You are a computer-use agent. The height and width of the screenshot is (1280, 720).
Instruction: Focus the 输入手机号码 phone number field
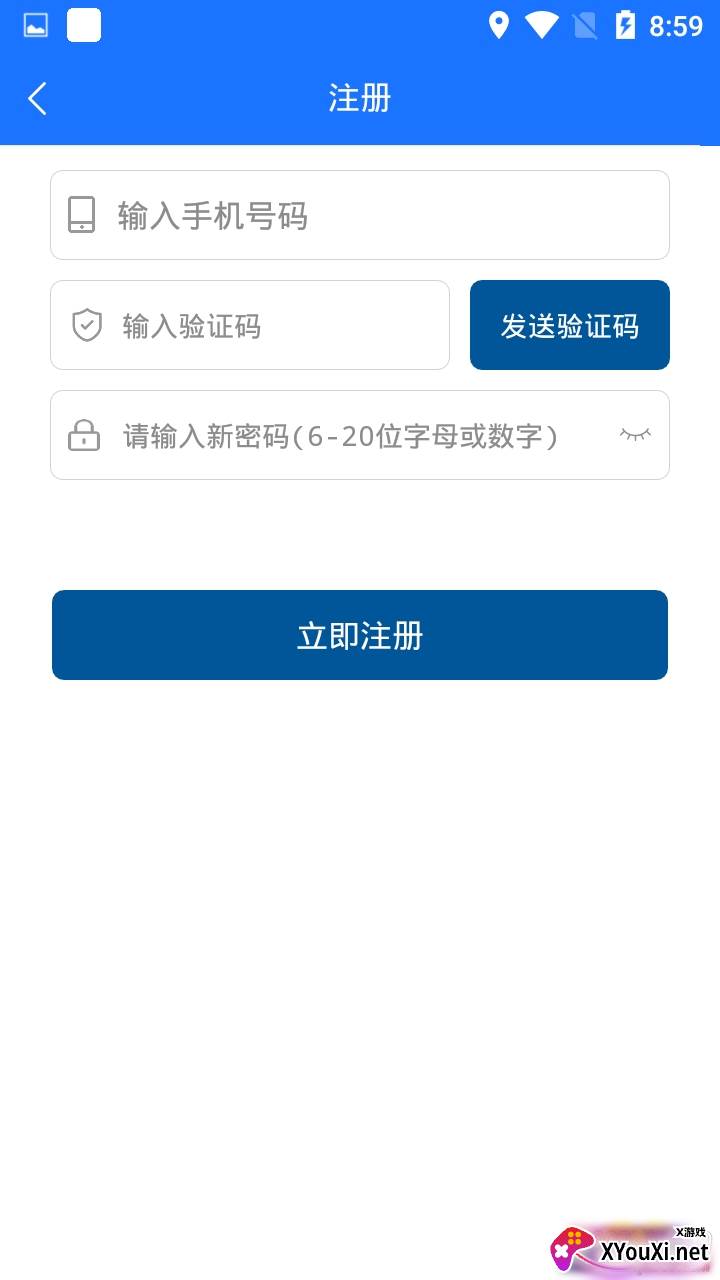[380, 215]
